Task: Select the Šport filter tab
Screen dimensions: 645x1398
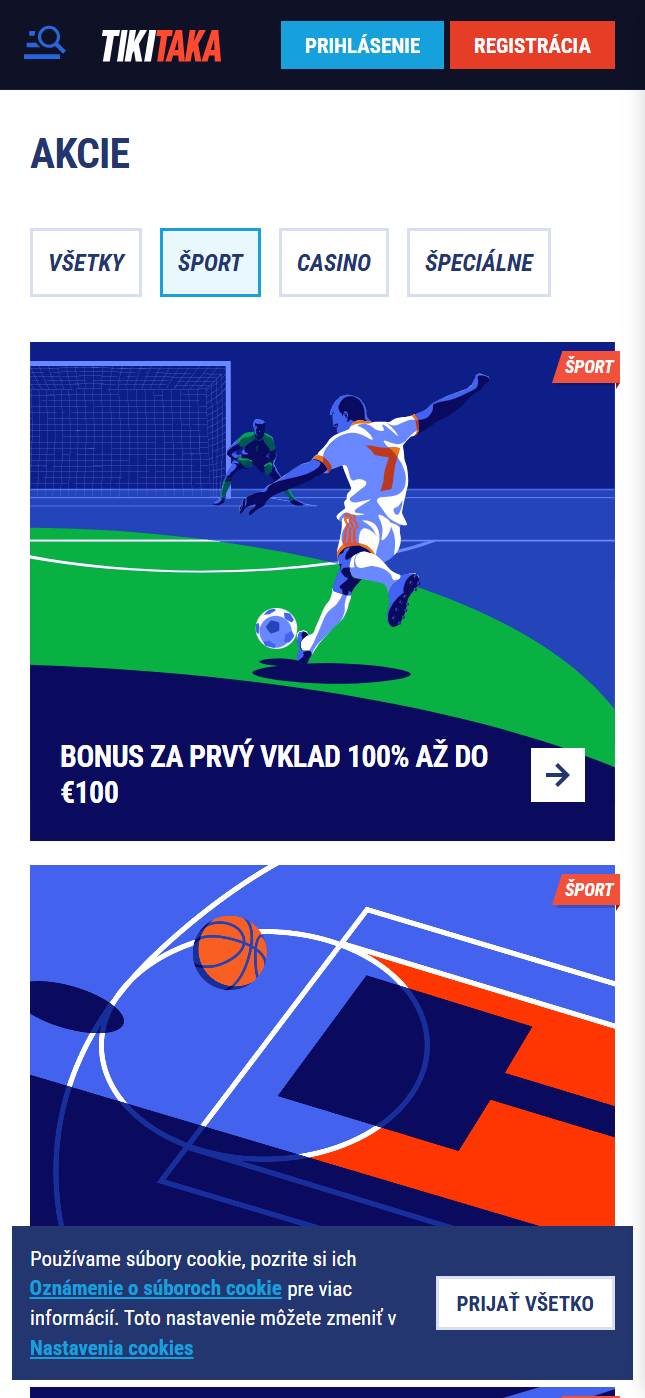Action: [210, 263]
